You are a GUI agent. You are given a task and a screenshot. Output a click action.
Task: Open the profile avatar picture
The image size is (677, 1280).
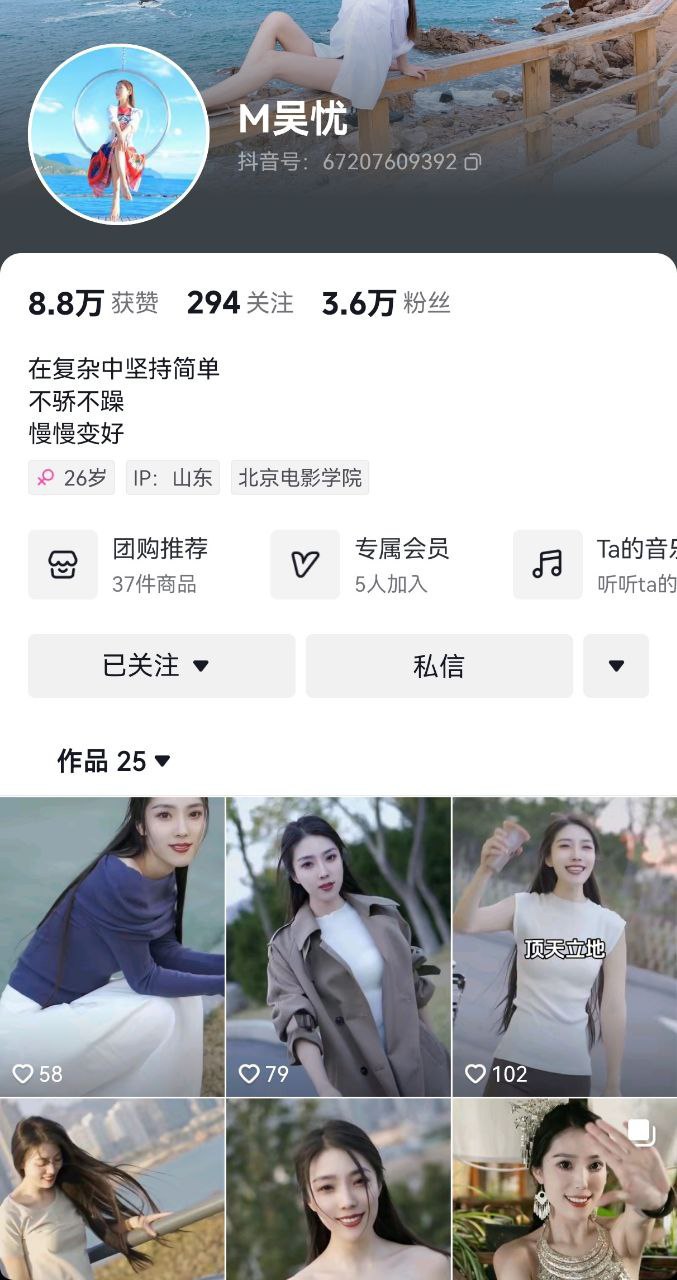118,134
